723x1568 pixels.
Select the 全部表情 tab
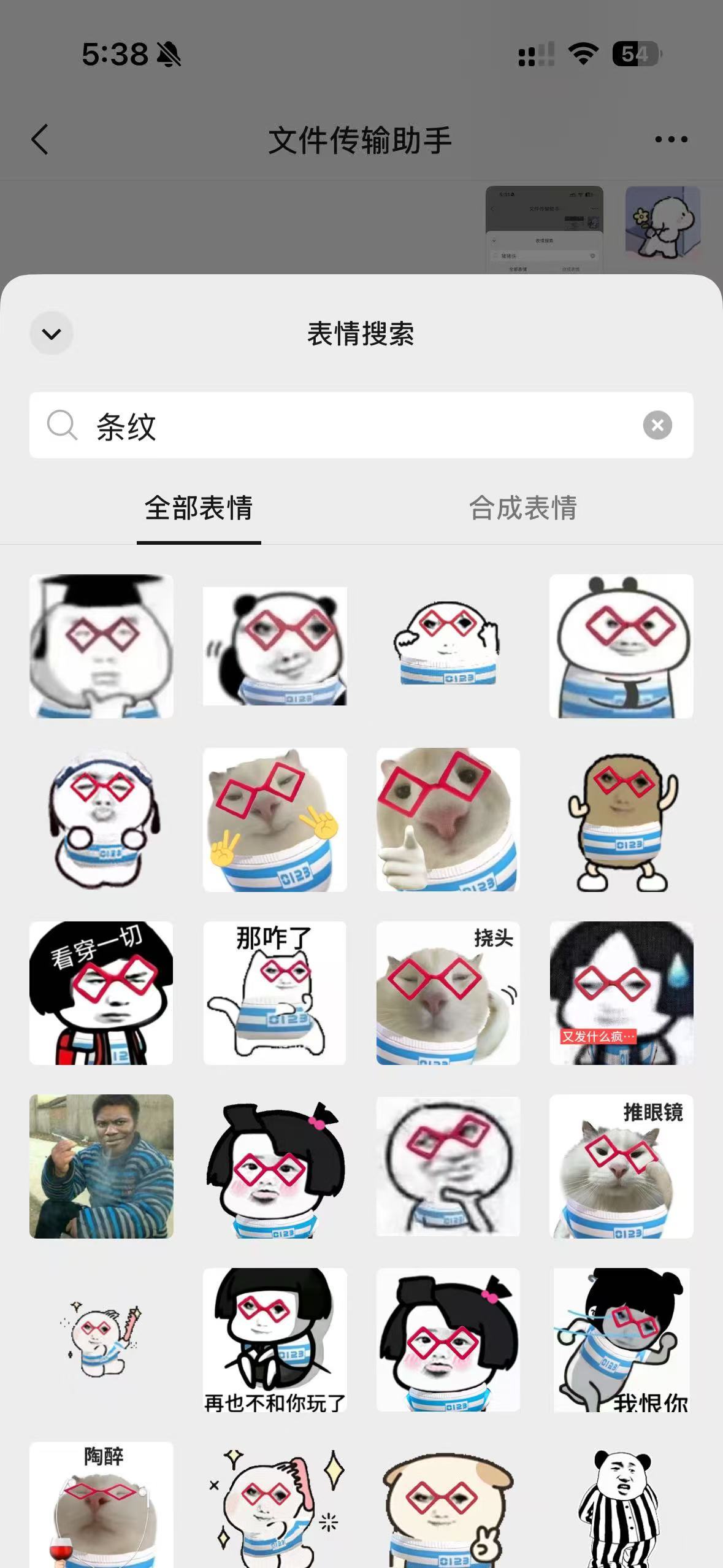coord(199,508)
